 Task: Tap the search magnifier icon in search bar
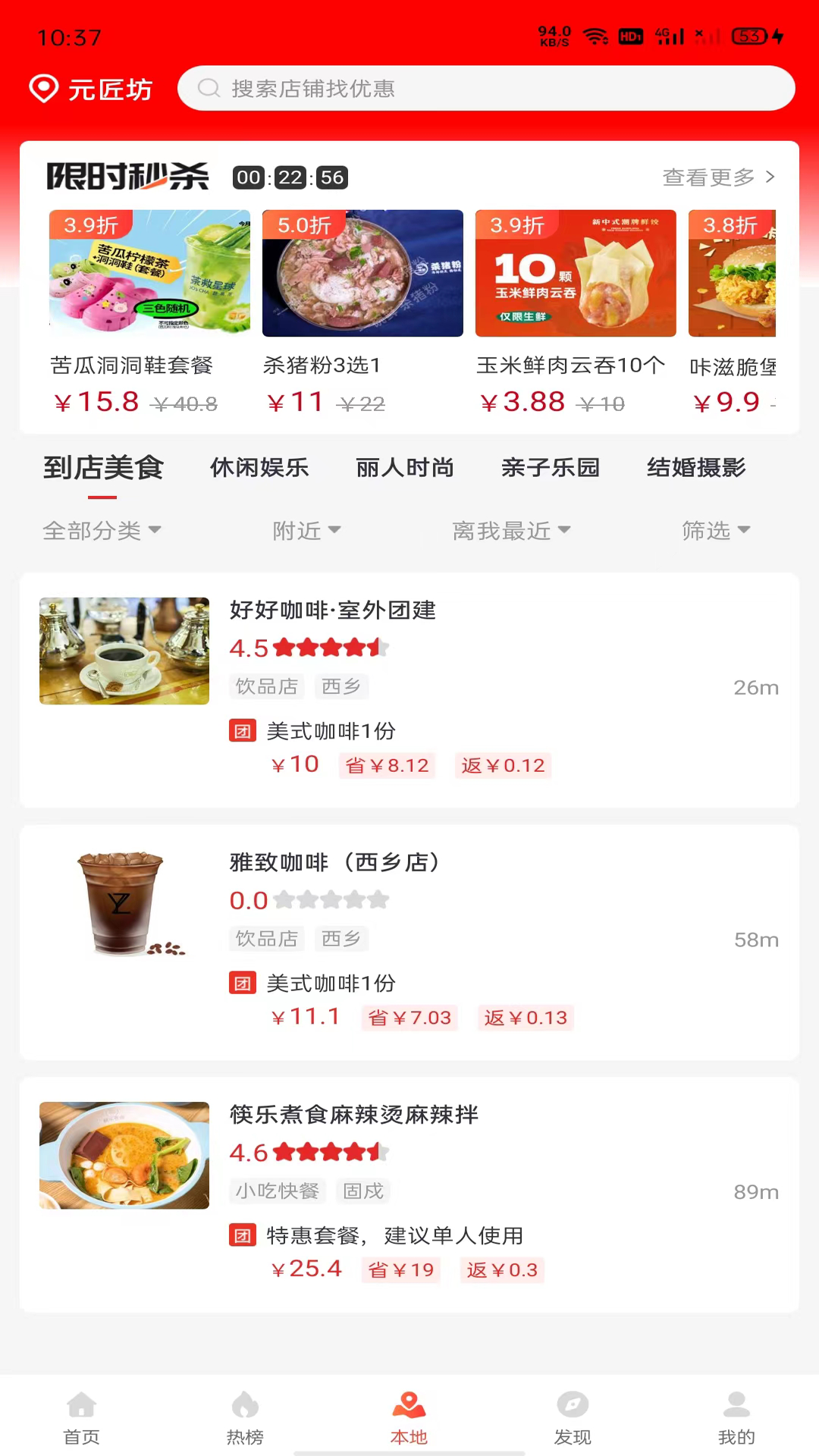209,88
